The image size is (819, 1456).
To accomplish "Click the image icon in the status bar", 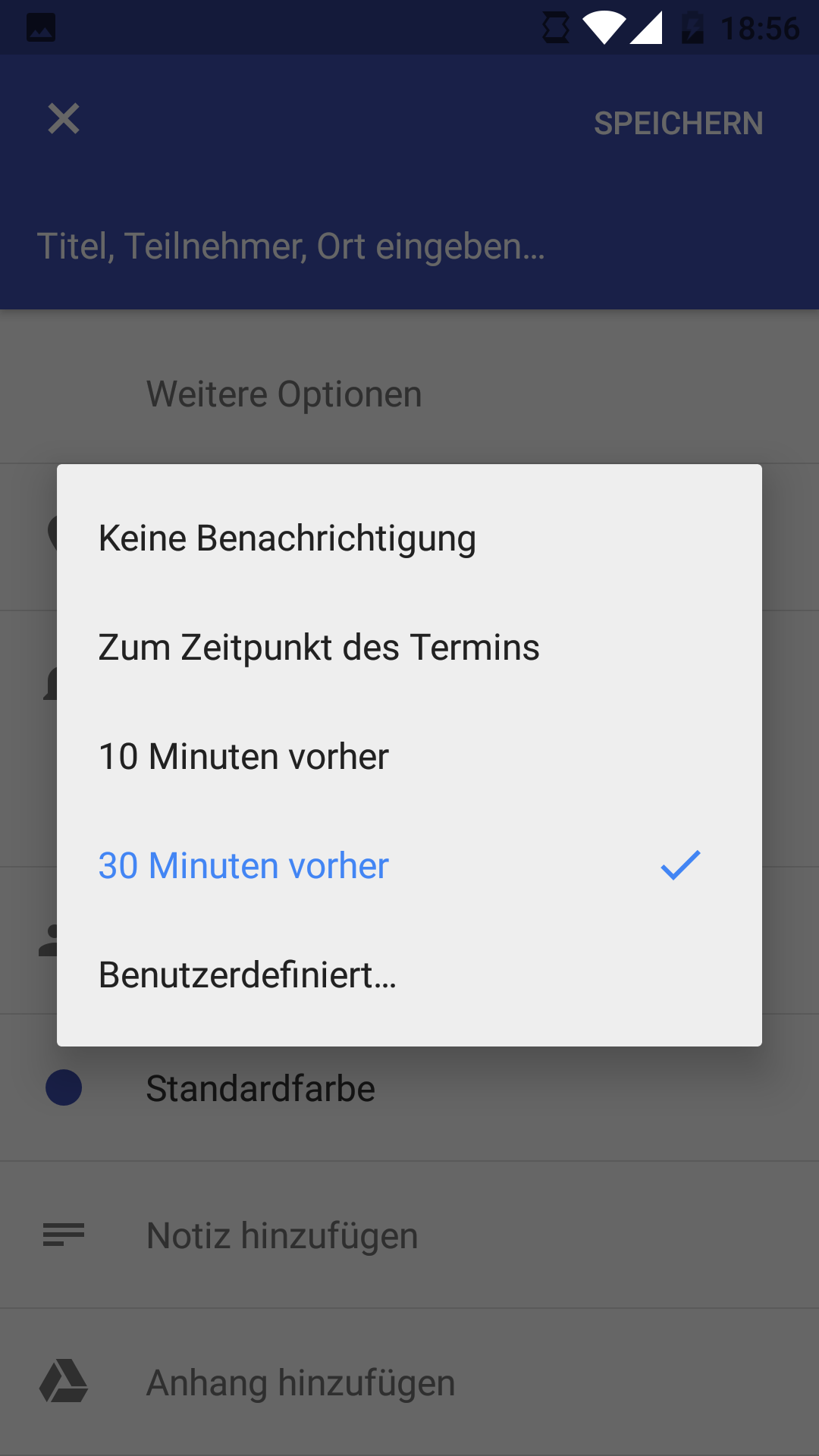I will tap(39, 27).
